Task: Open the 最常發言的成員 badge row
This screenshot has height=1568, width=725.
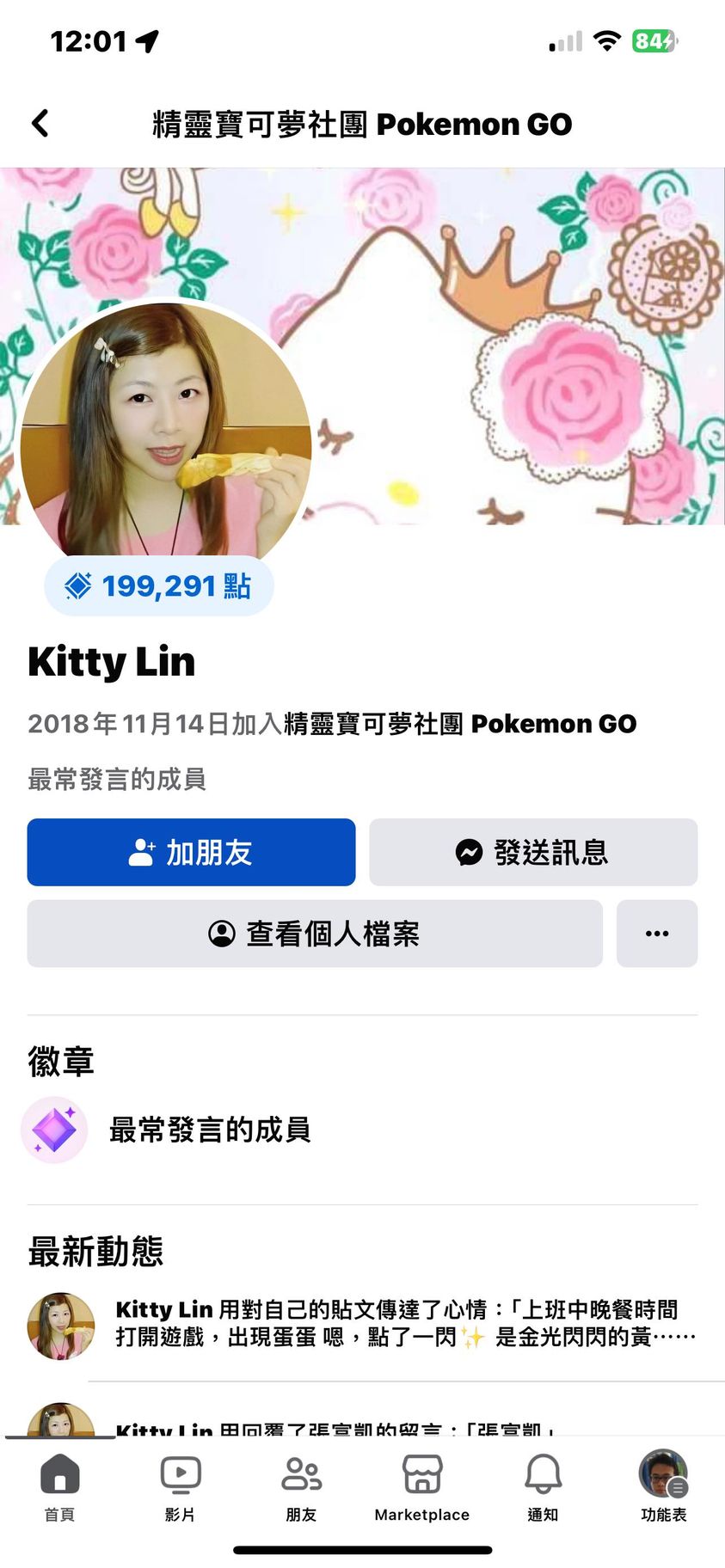Action: tap(209, 1130)
